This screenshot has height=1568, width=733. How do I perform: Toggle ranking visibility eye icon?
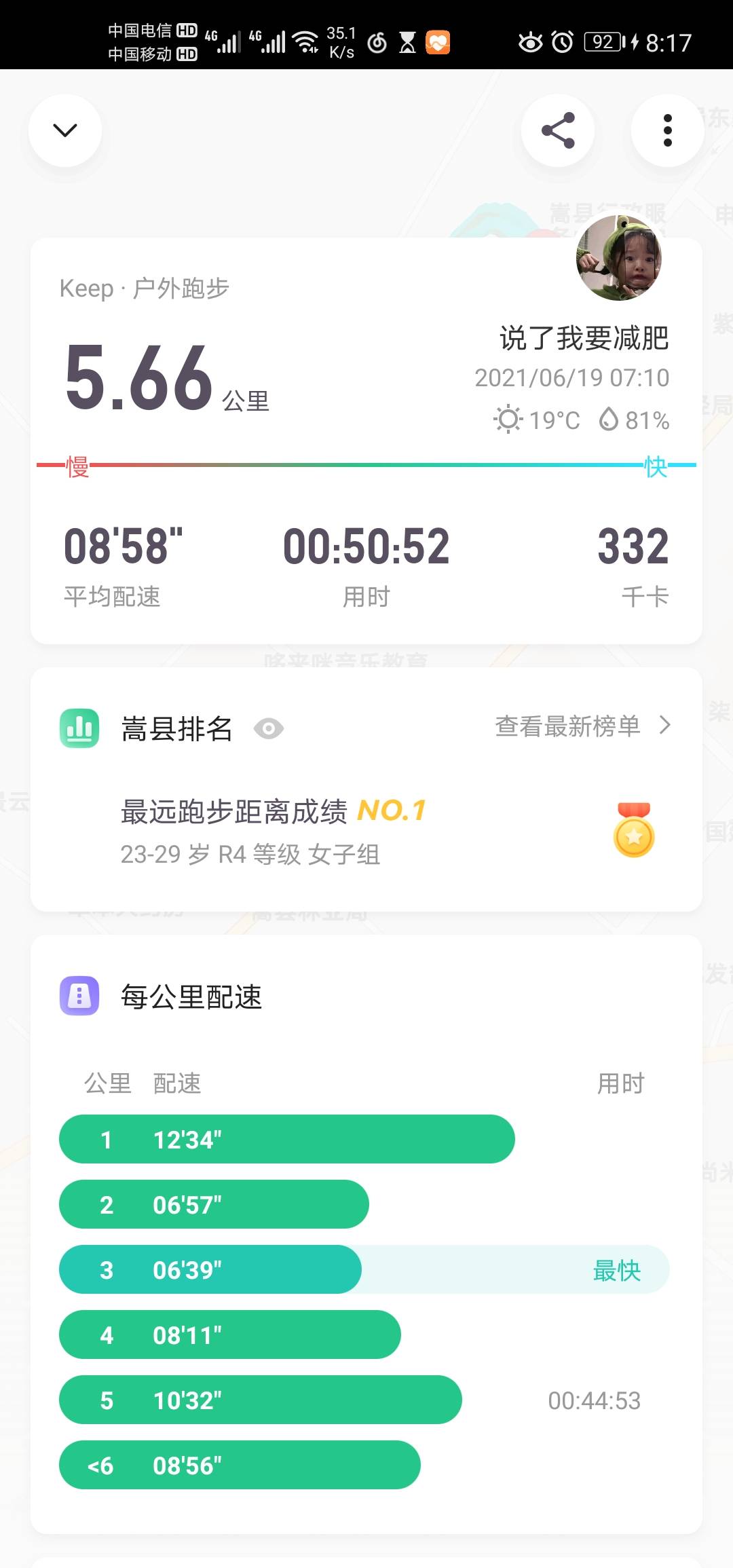(x=269, y=729)
